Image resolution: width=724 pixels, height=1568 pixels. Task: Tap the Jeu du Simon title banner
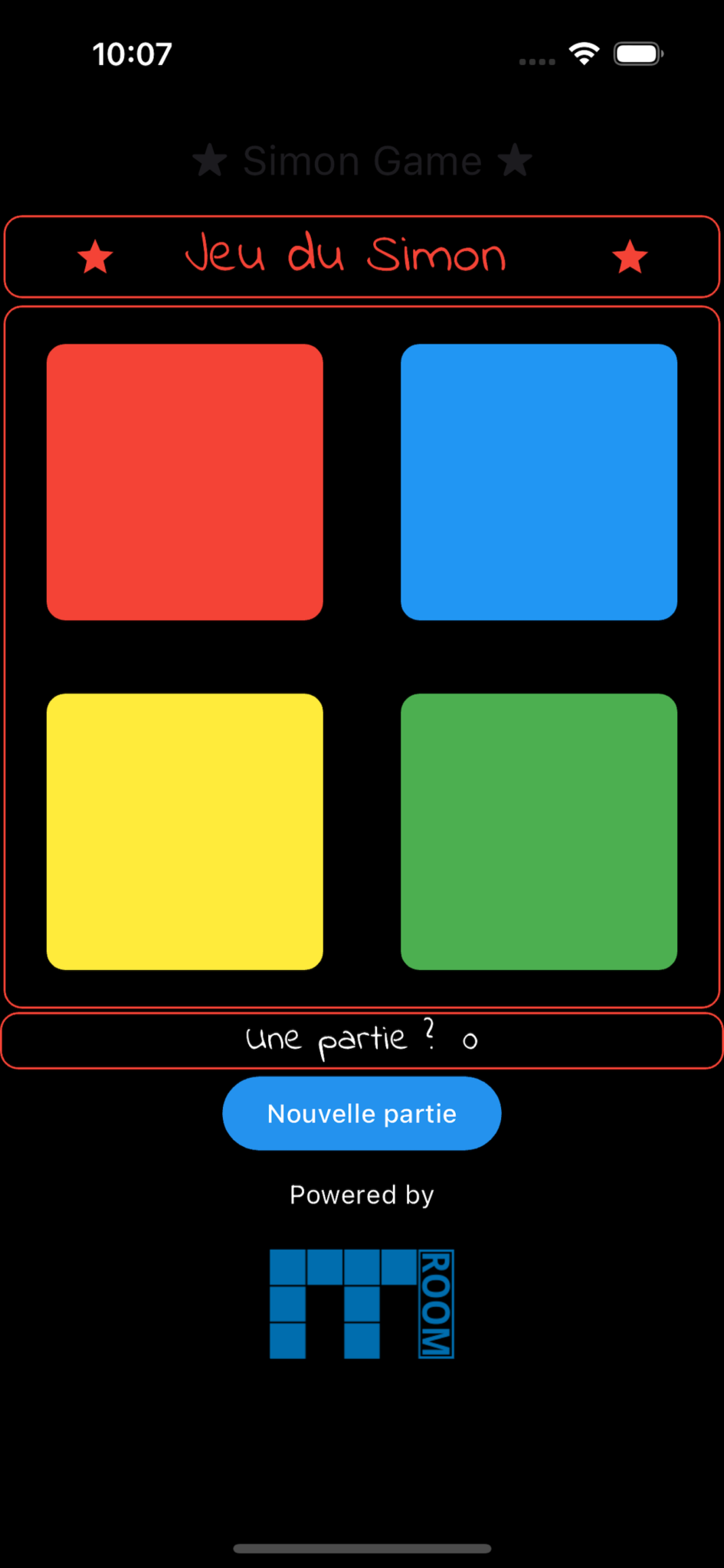click(362, 257)
